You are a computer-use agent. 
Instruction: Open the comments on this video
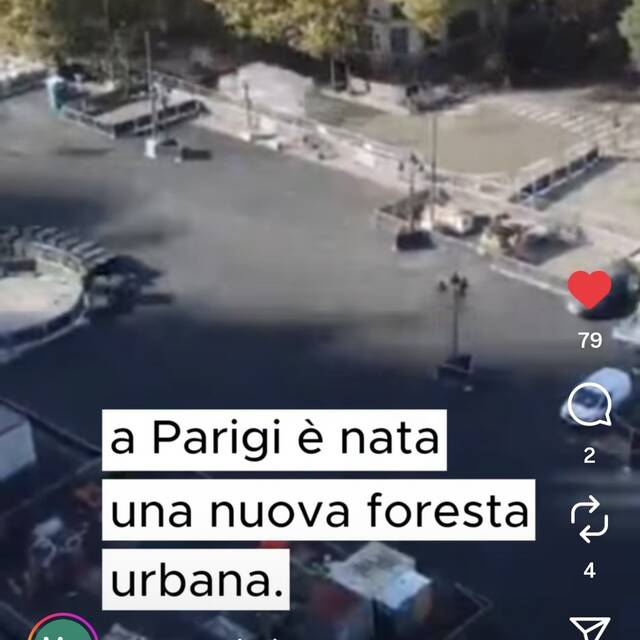pos(589,405)
